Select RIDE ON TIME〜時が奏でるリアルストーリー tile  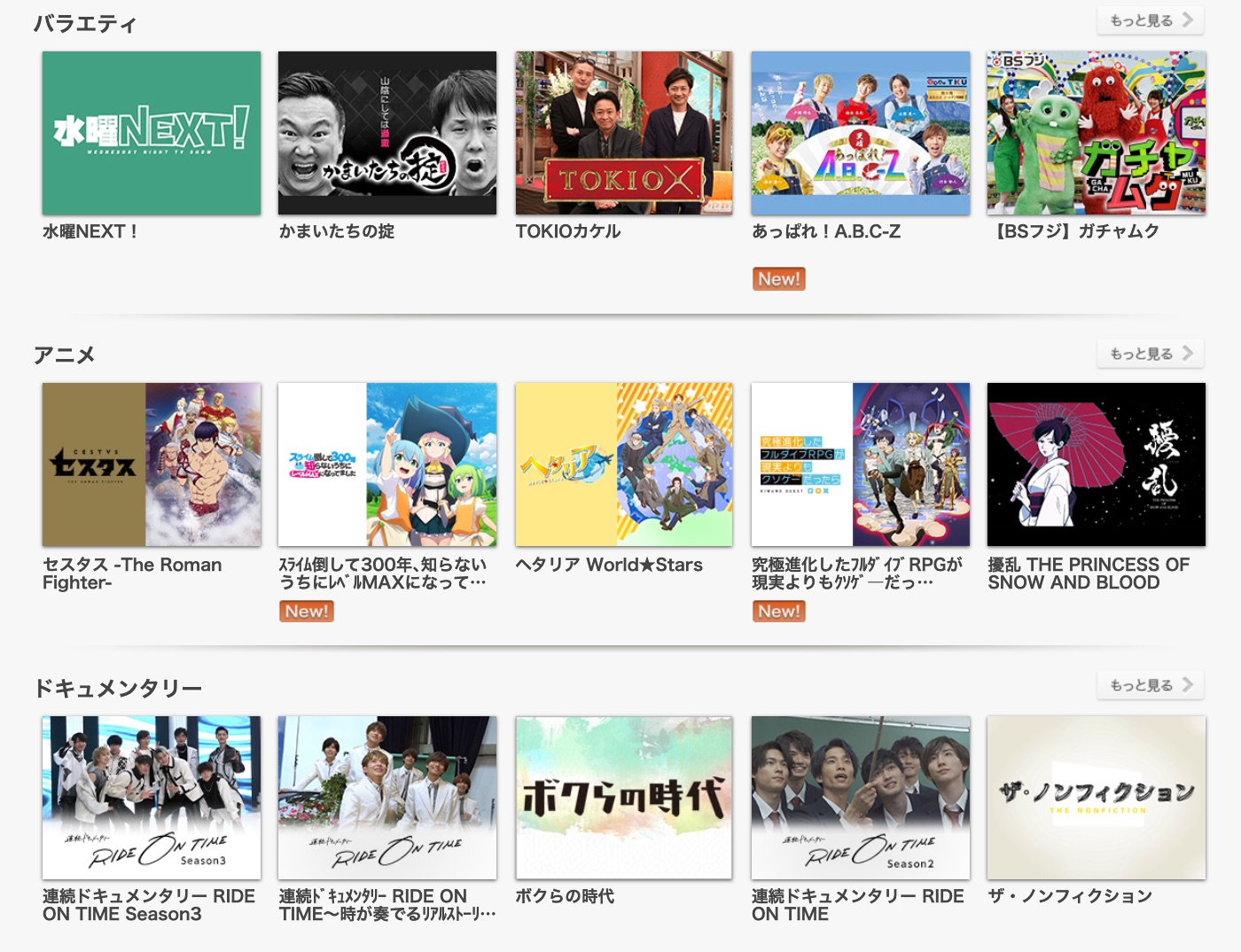[387, 798]
